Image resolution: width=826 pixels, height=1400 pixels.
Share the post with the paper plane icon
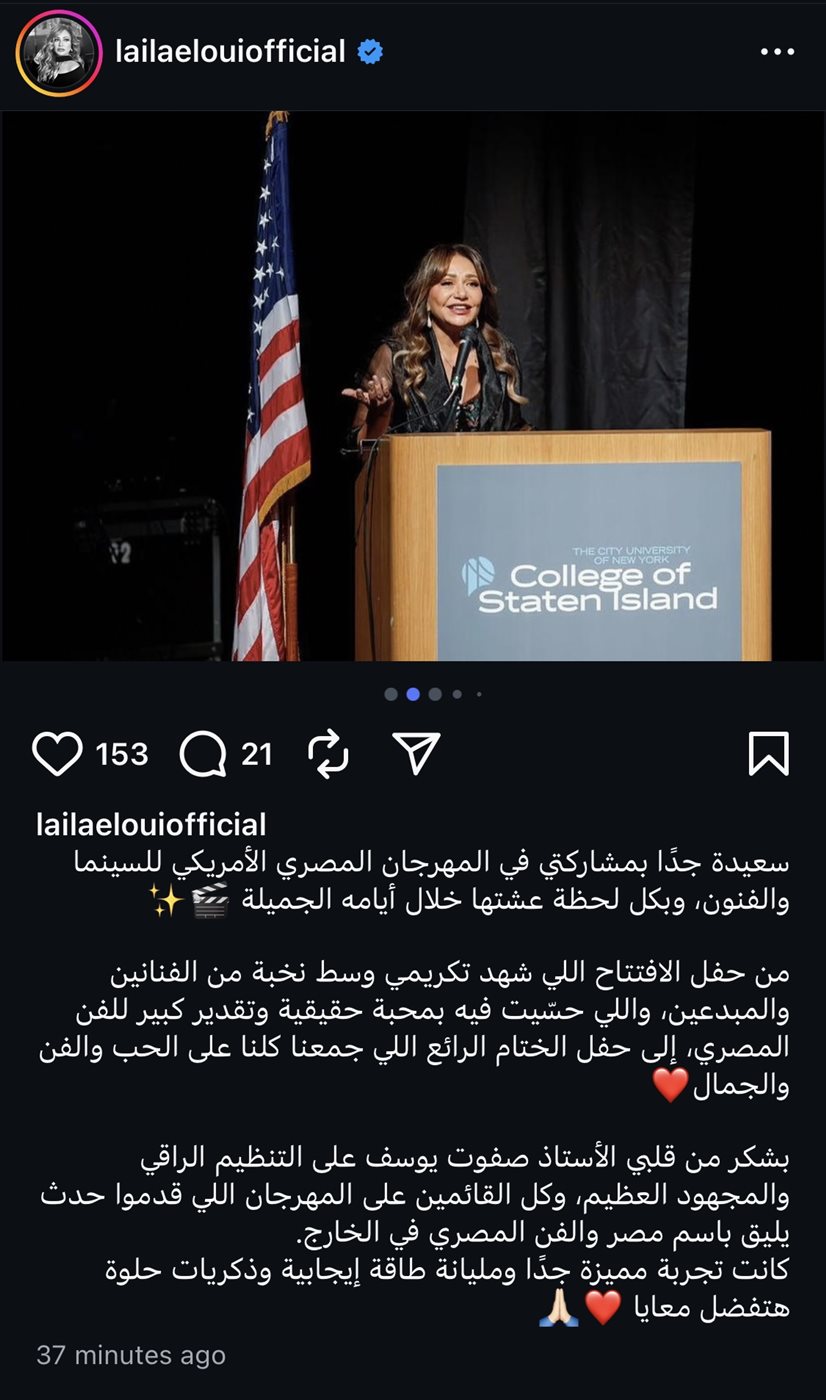[416, 754]
